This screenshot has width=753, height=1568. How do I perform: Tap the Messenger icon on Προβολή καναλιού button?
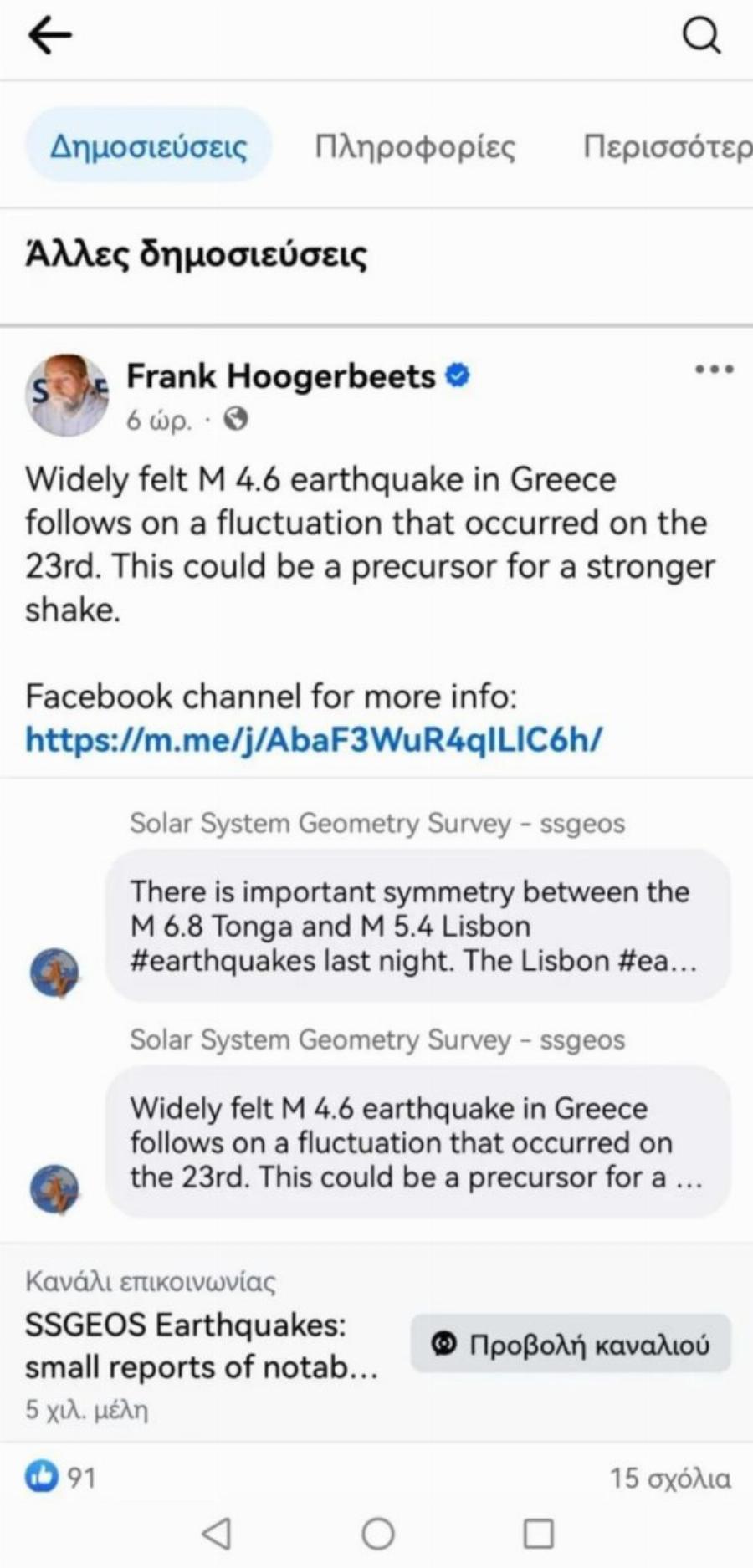pos(445,1344)
